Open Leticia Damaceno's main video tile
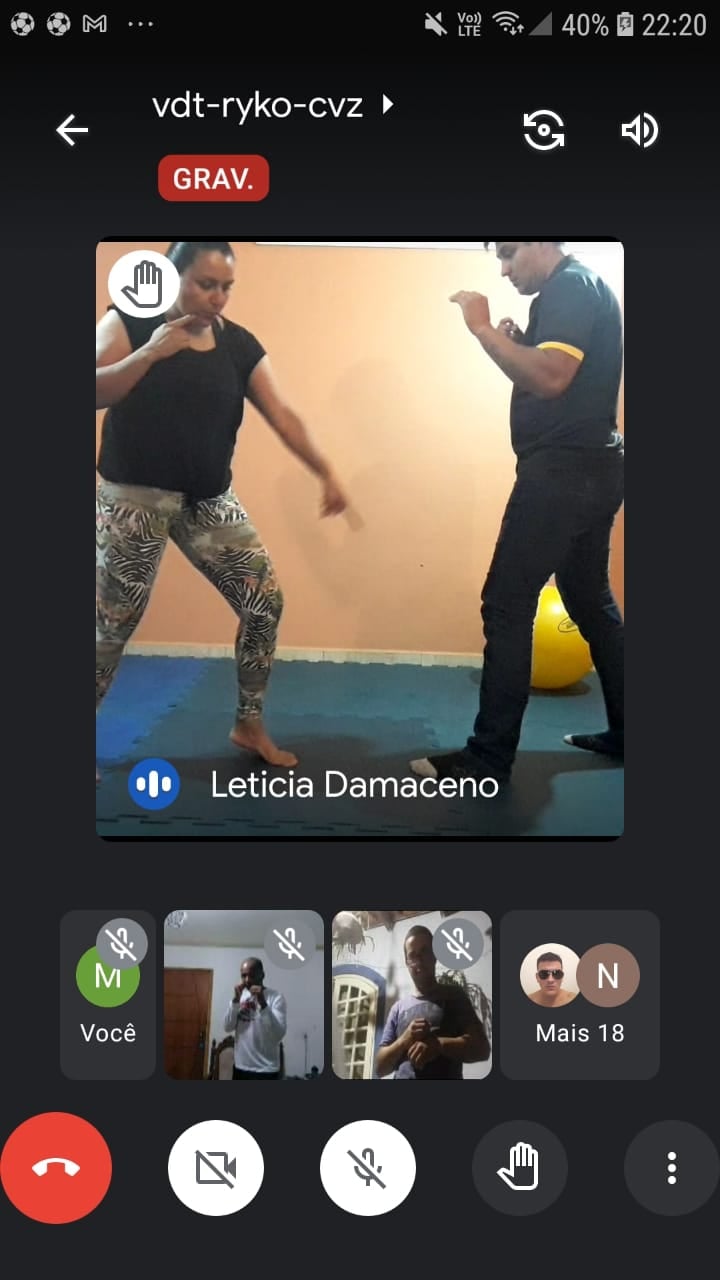The height and width of the screenshot is (1280, 720). 360,538
